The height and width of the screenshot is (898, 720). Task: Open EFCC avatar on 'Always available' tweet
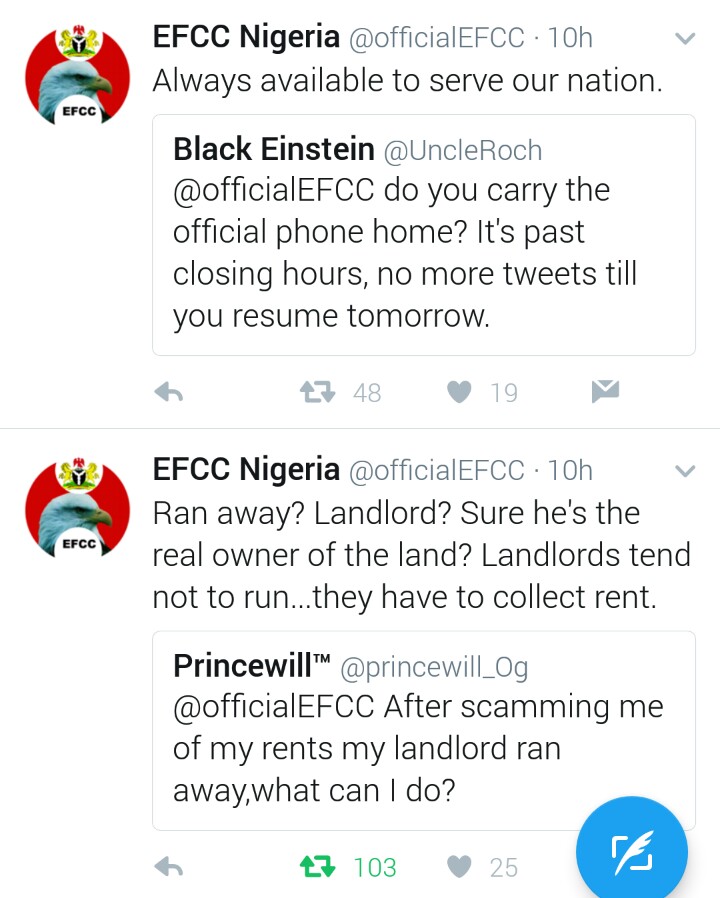77,79
